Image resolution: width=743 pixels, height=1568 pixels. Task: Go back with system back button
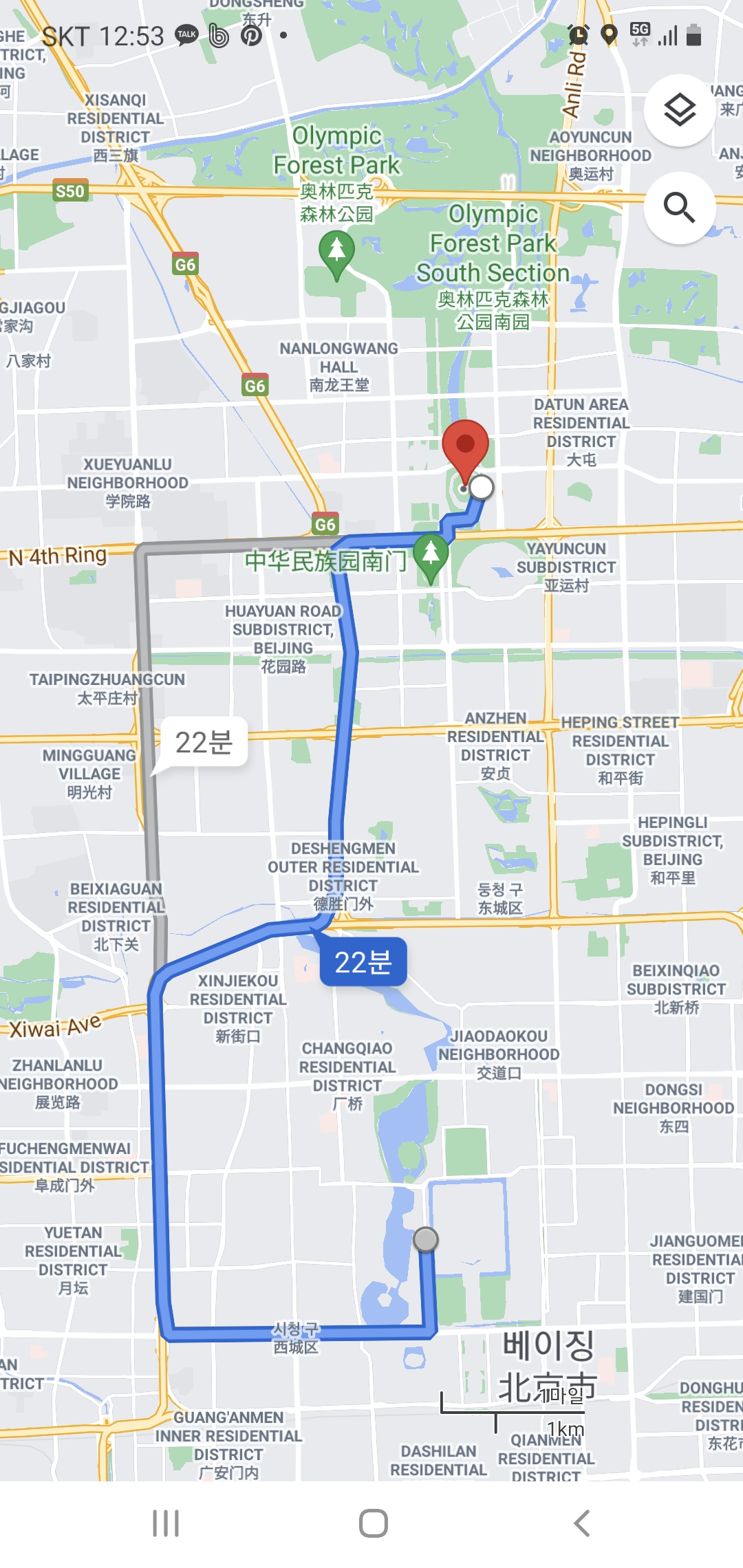coord(581,1523)
